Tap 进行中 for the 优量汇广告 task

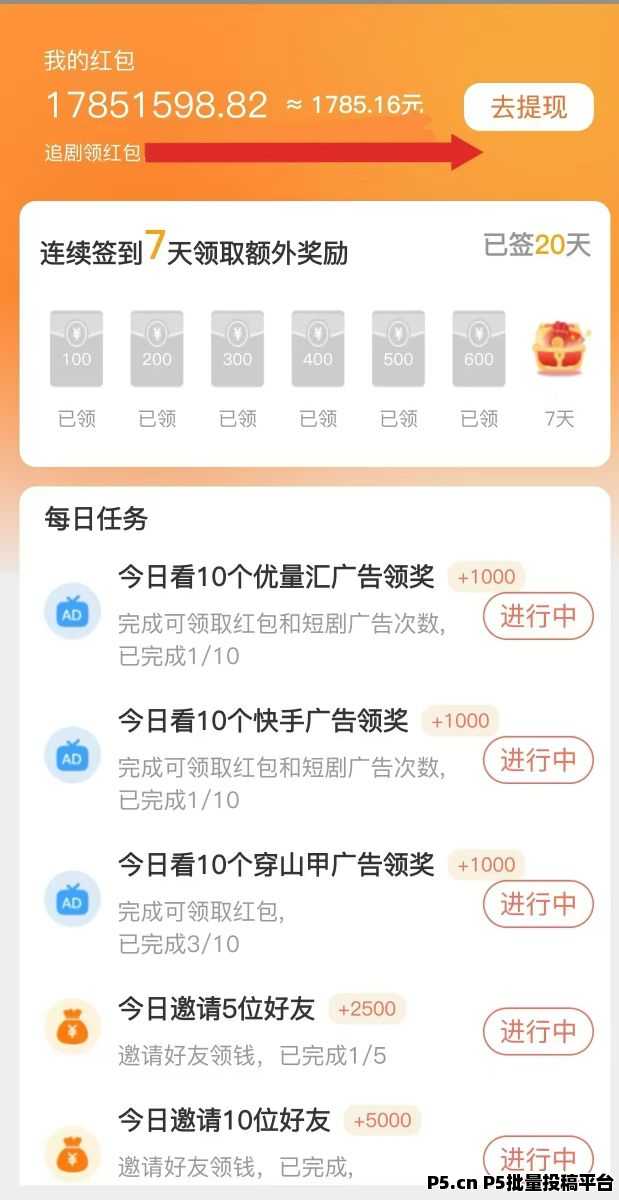(538, 616)
